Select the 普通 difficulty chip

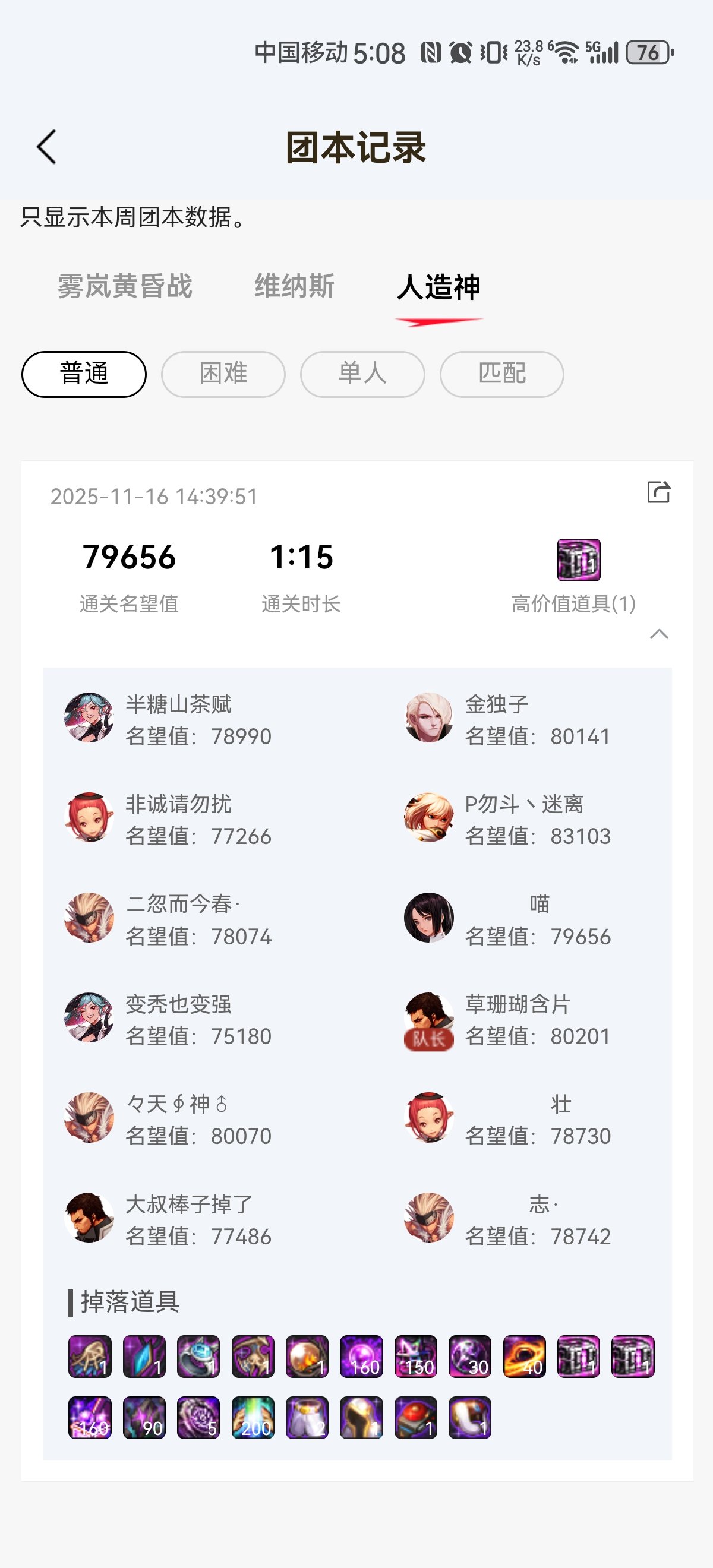click(x=84, y=374)
